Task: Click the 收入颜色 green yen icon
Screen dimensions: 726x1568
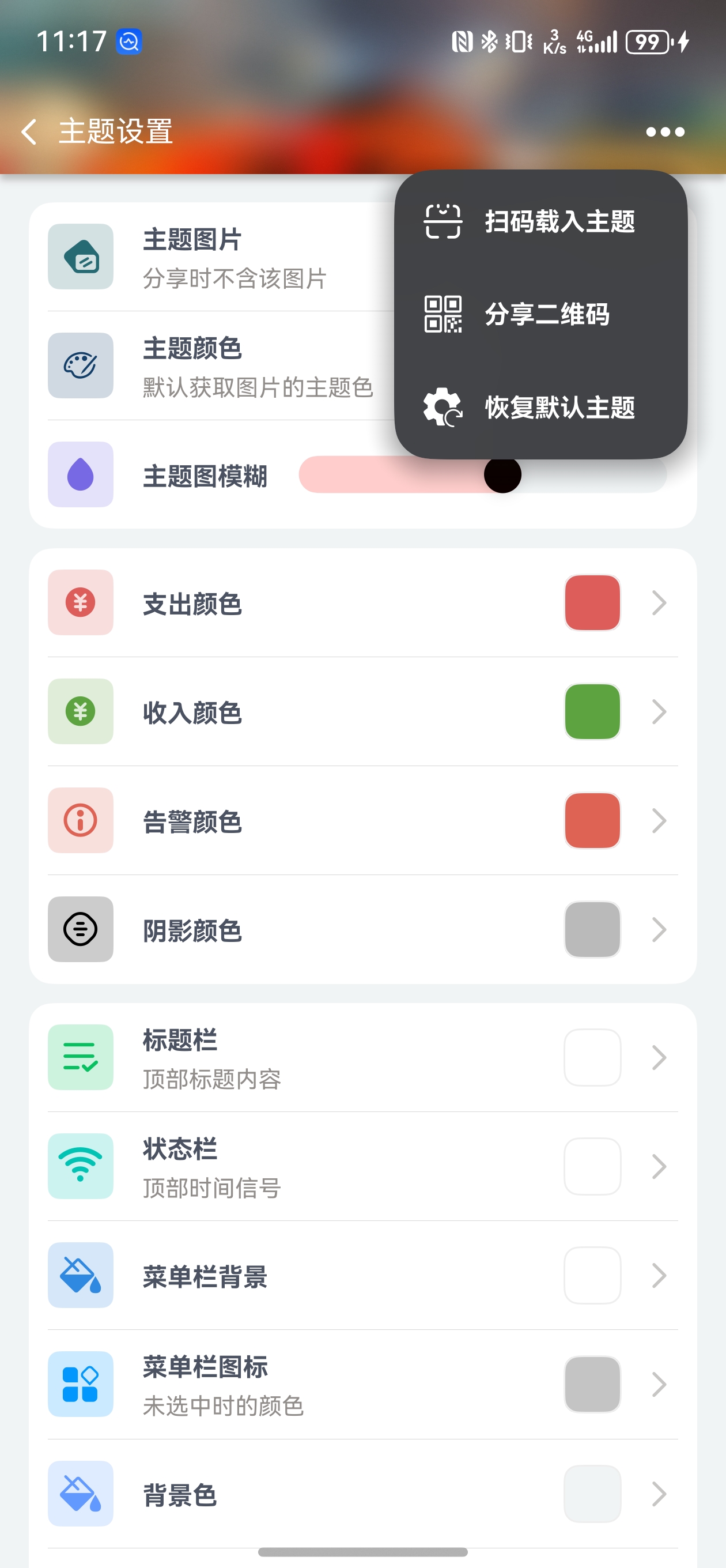Action: coord(80,711)
